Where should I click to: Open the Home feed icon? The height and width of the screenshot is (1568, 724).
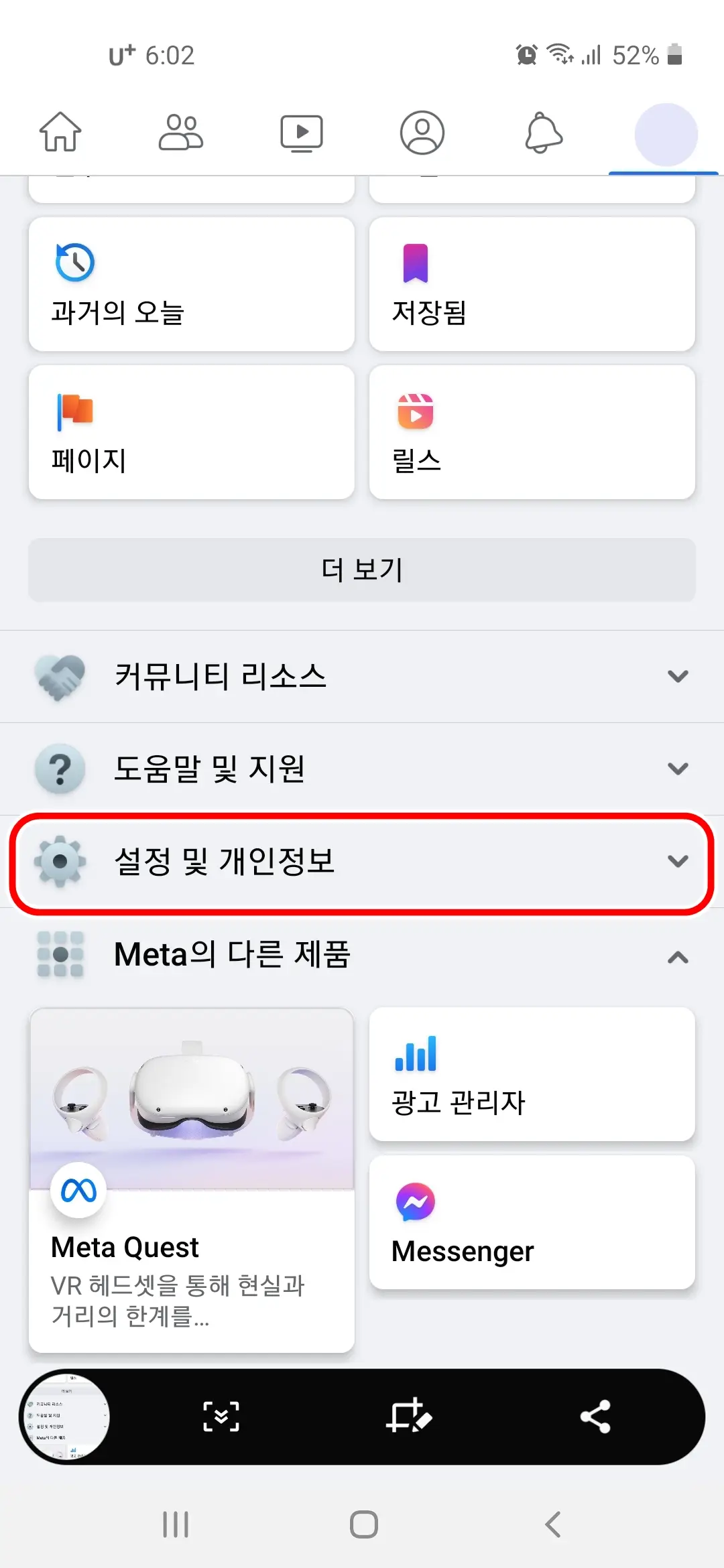click(60, 132)
